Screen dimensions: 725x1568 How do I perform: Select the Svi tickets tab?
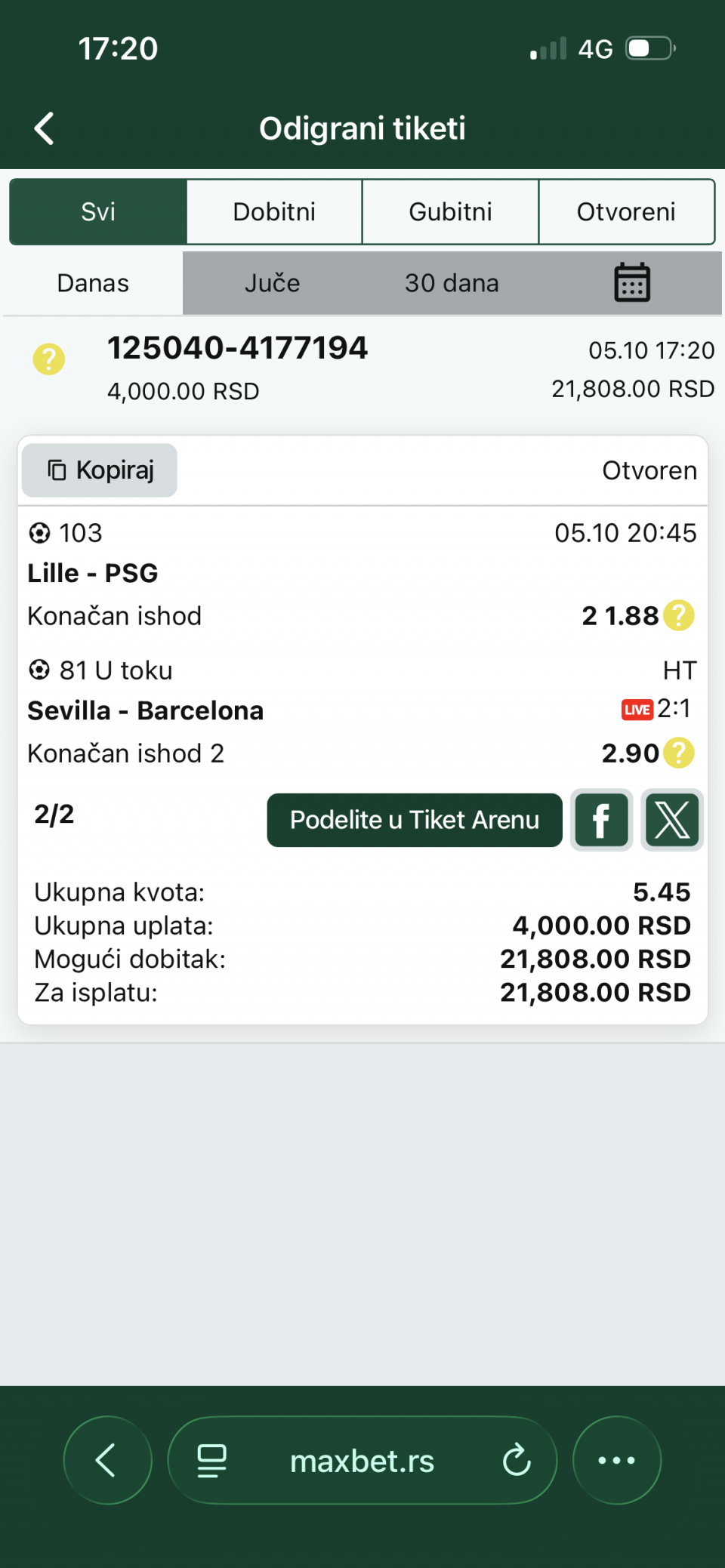[x=98, y=212]
